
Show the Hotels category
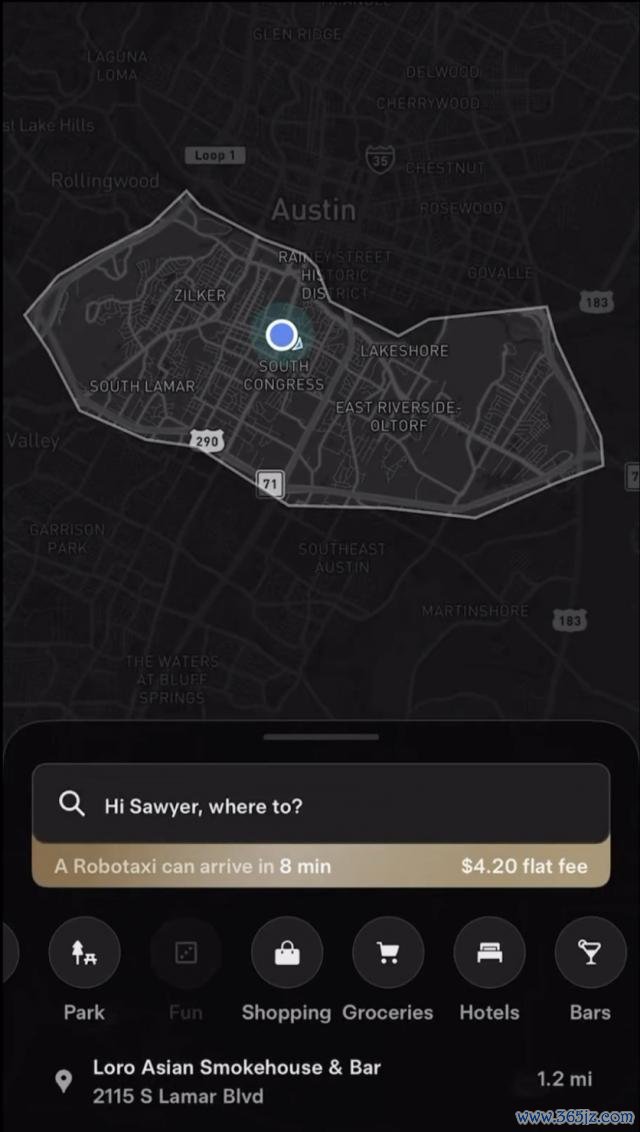pos(489,953)
